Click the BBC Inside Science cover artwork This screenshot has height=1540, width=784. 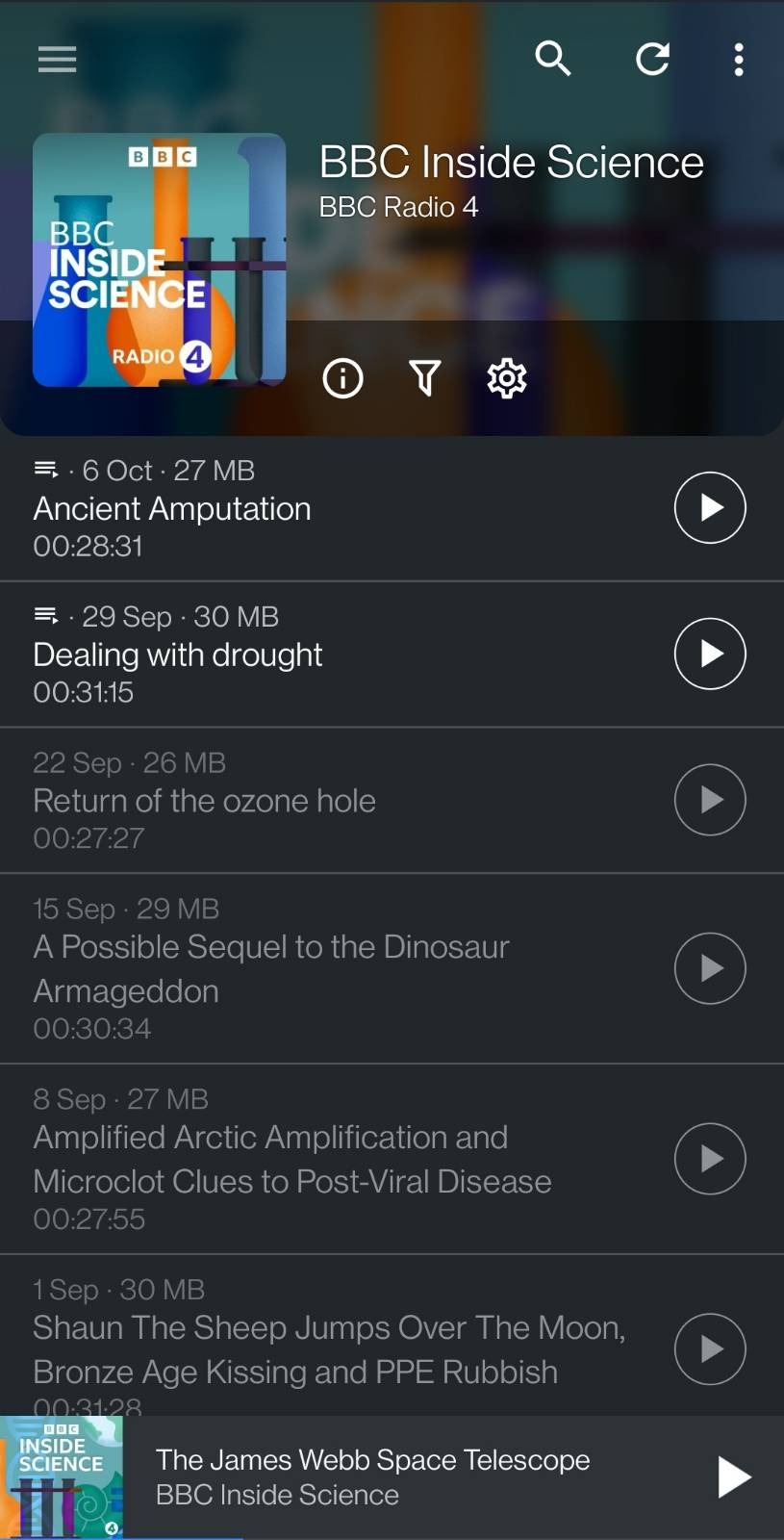coord(160,261)
